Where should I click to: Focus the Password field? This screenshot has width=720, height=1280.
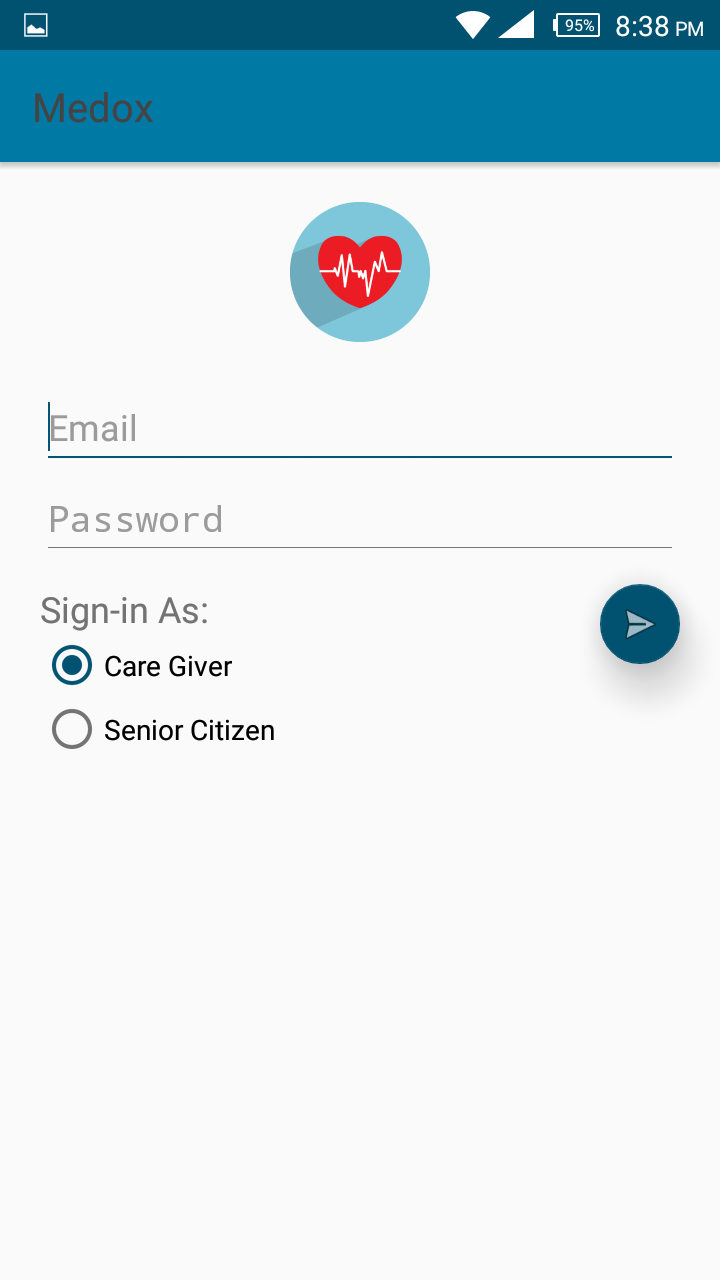(x=360, y=519)
